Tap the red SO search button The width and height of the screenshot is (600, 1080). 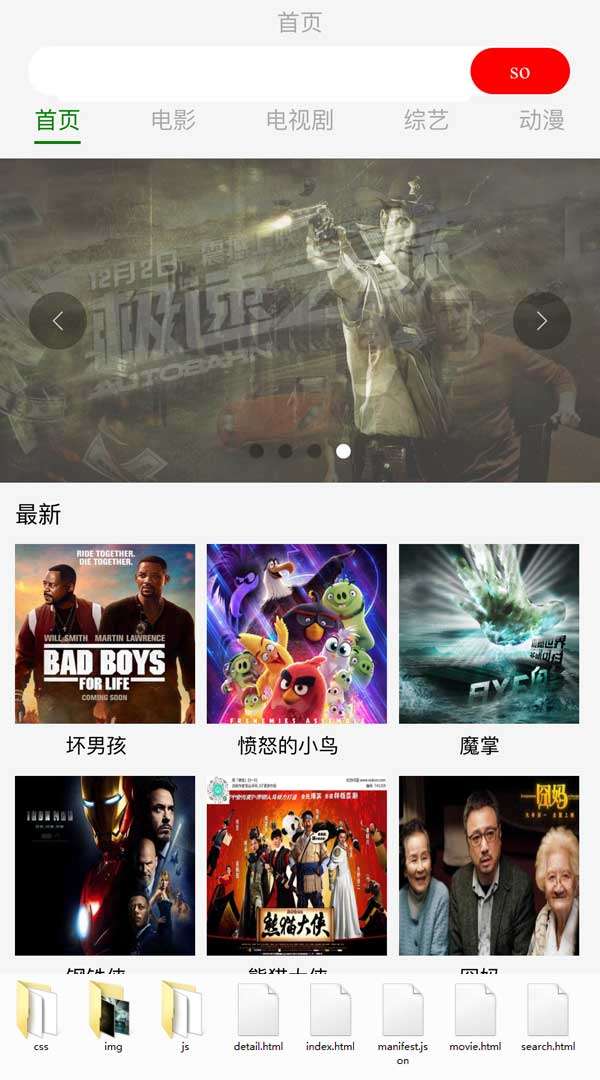[520, 72]
